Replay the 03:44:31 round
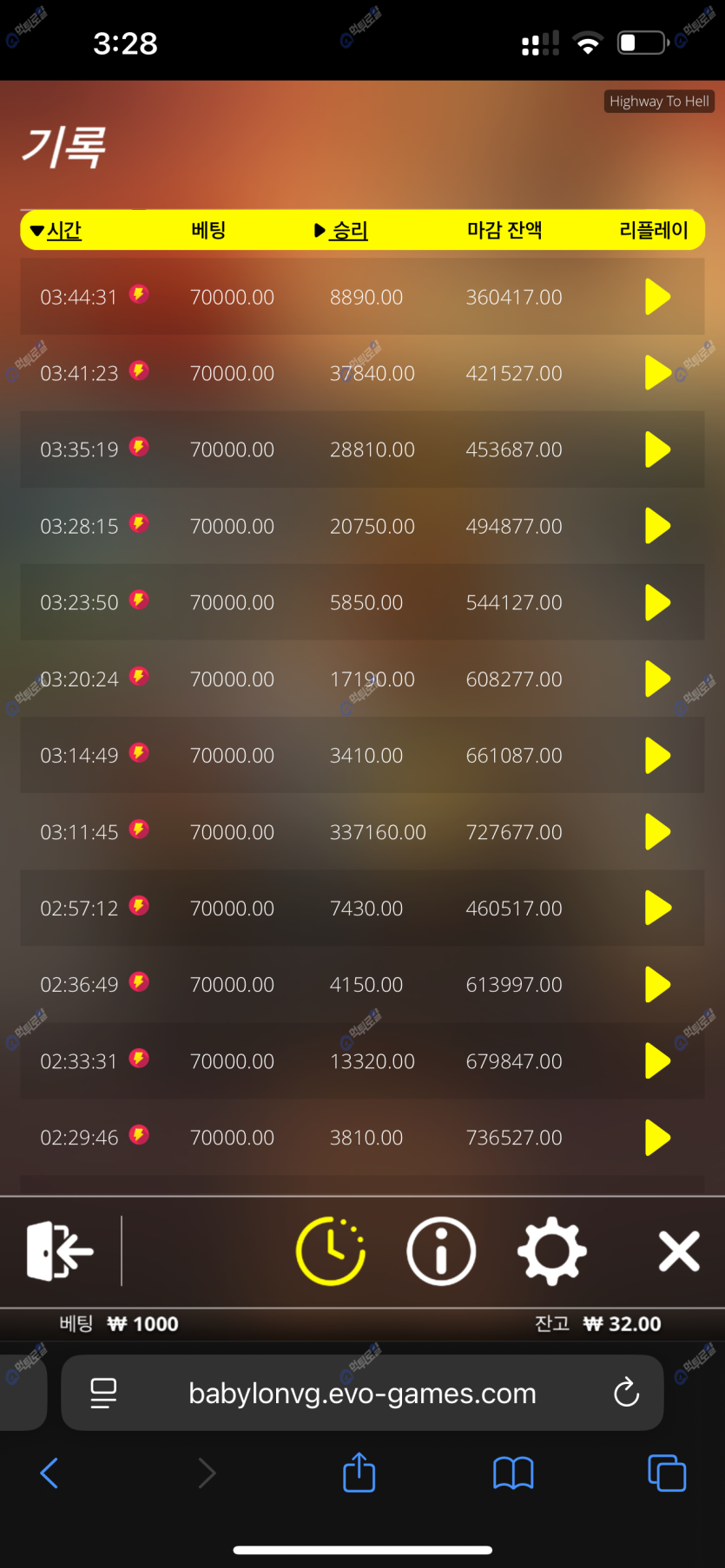 (657, 297)
